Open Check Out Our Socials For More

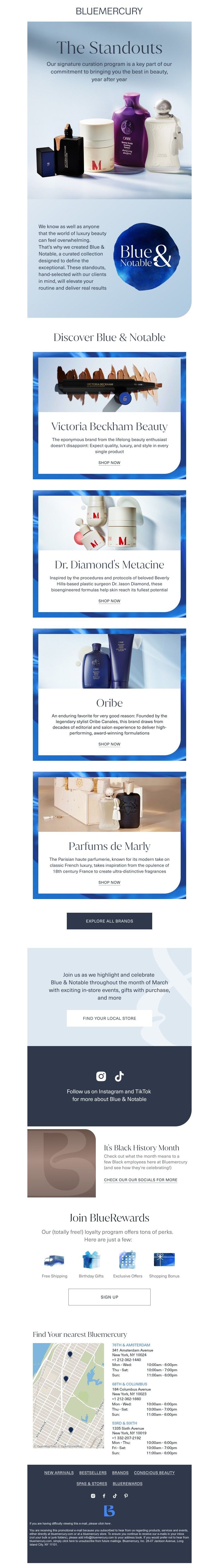tap(140, 1180)
